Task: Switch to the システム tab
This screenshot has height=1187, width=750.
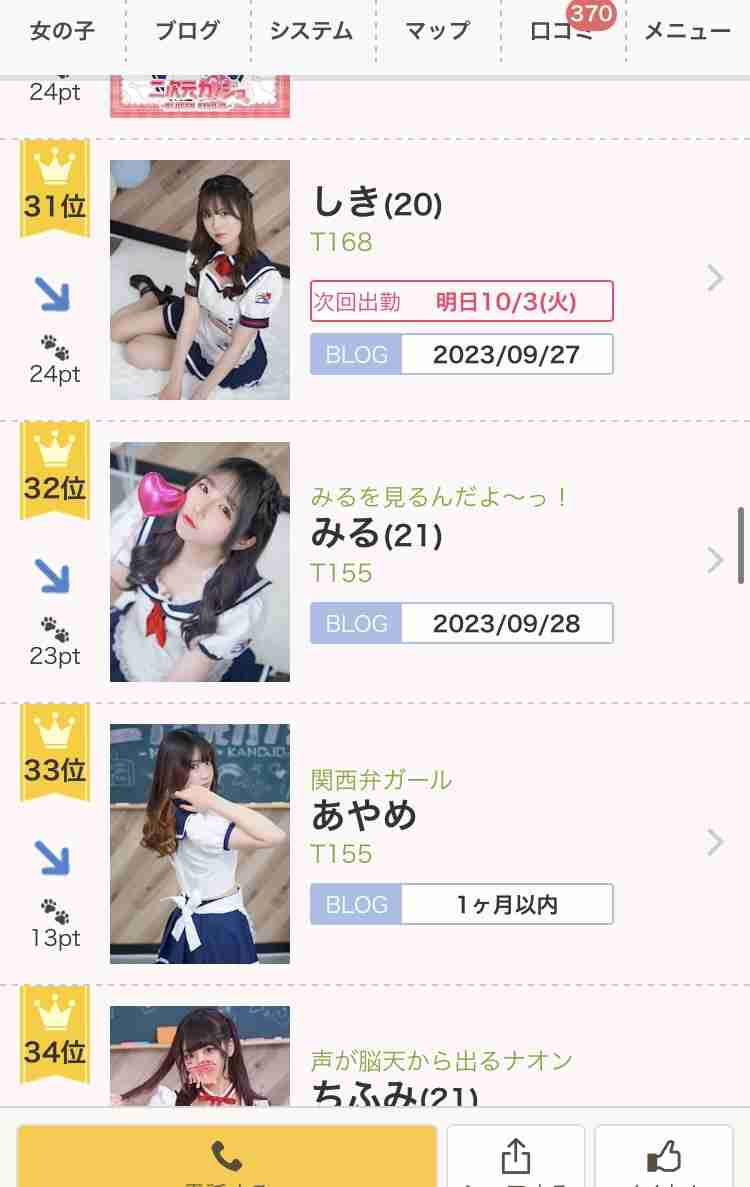Action: (x=311, y=31)
